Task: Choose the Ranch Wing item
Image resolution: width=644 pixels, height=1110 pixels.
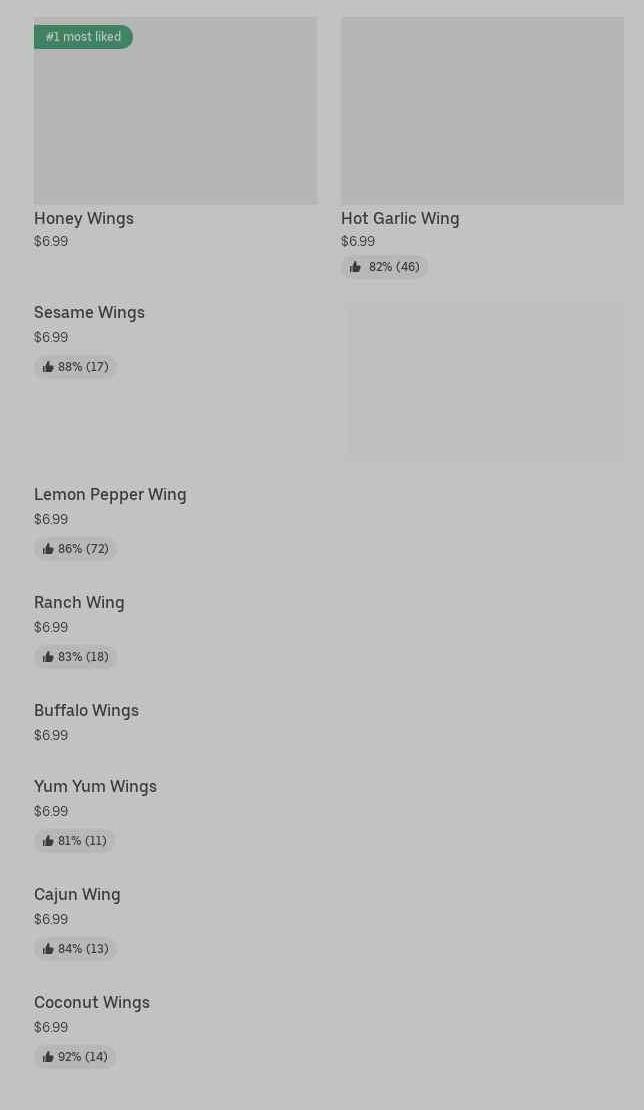Action: [x=79, y=603]
